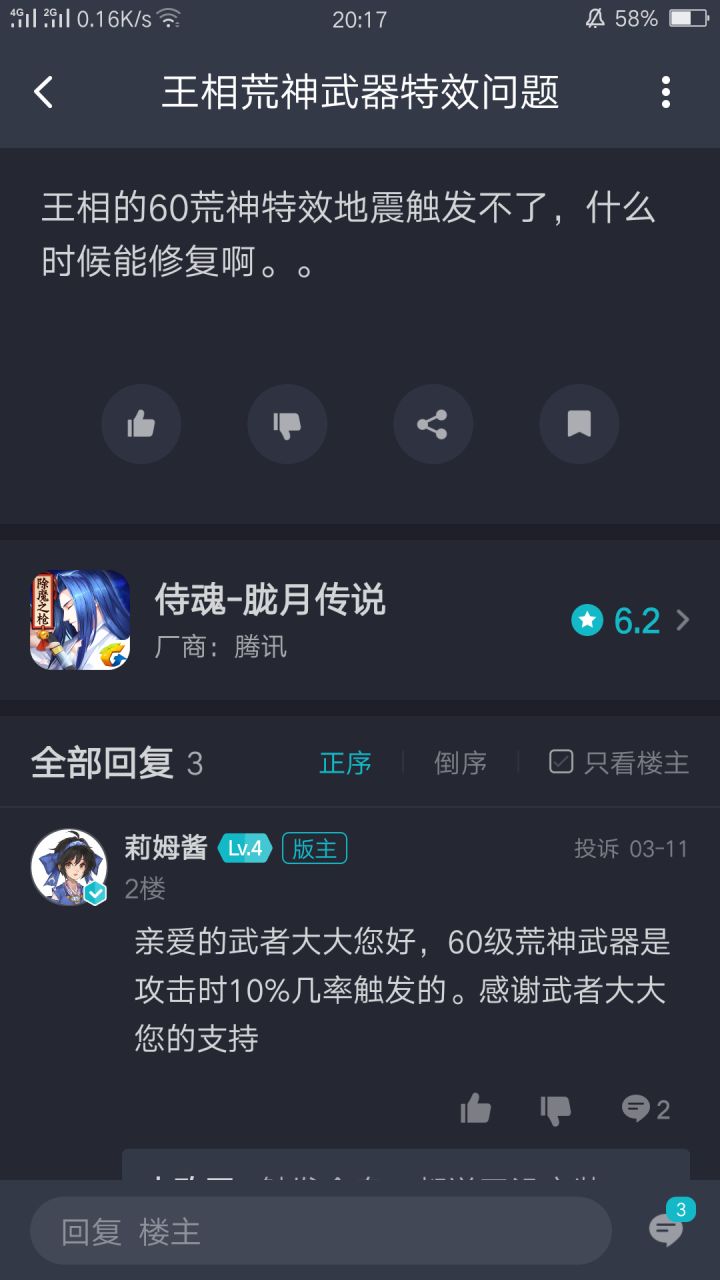
Task: Select 正序 sorting
Action: [345, 762]
